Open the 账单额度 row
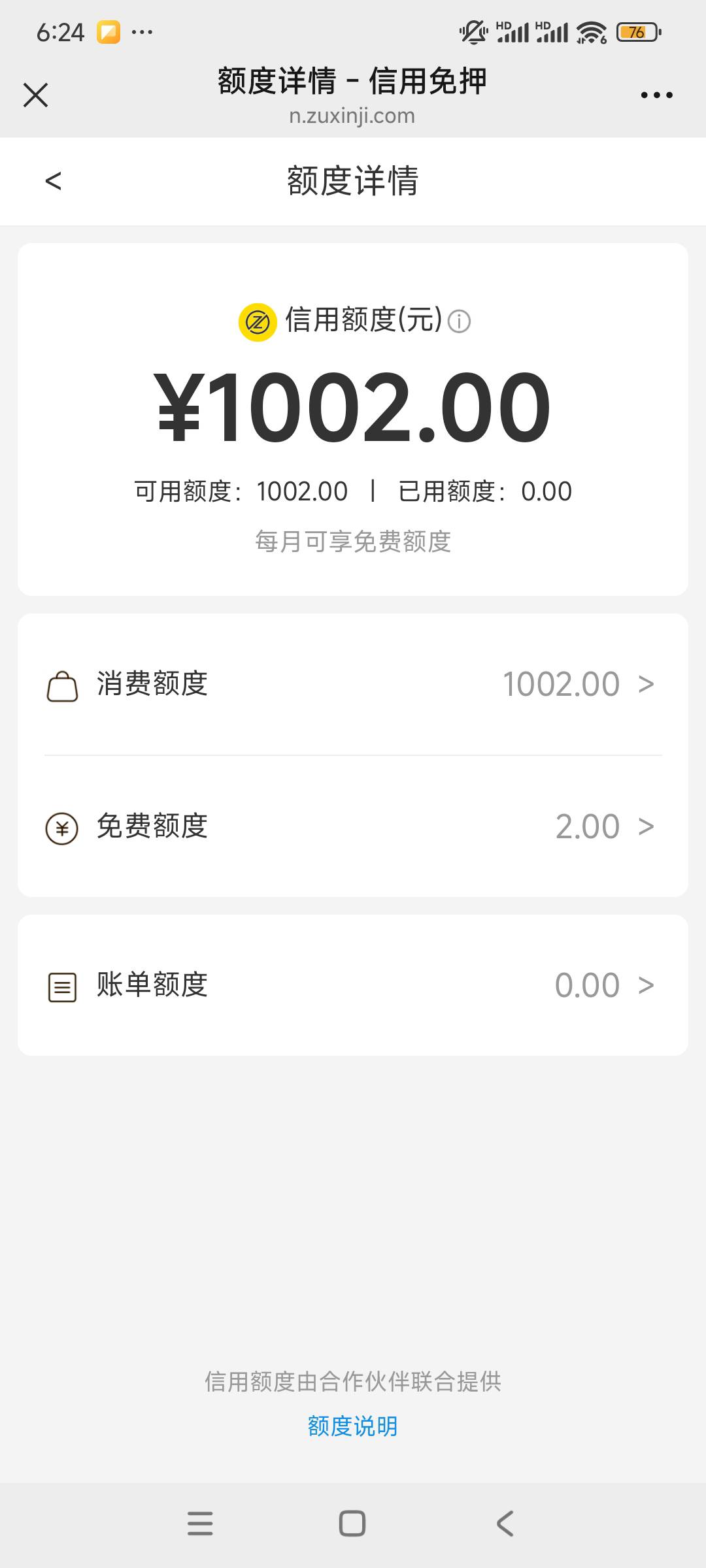Image resolution: width=706 pixels, height=1568 pixels. tap(353, 985)
